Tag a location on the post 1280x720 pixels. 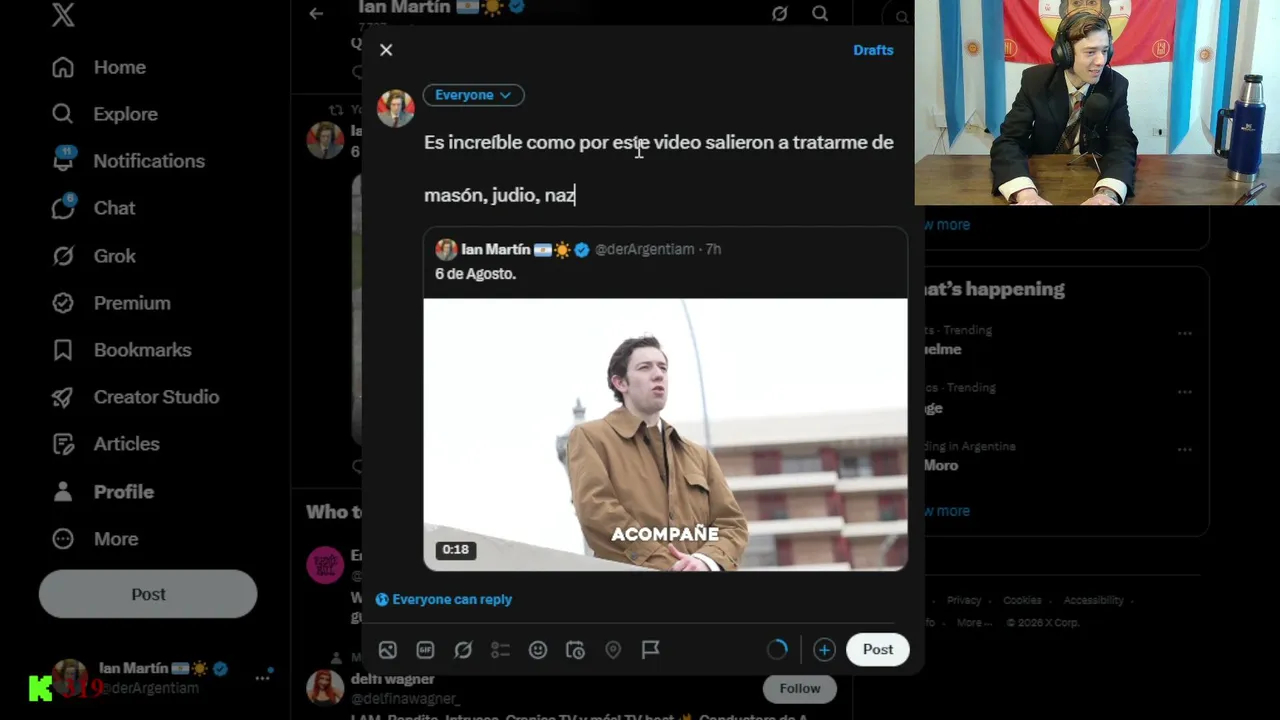(x=613, y=650)
